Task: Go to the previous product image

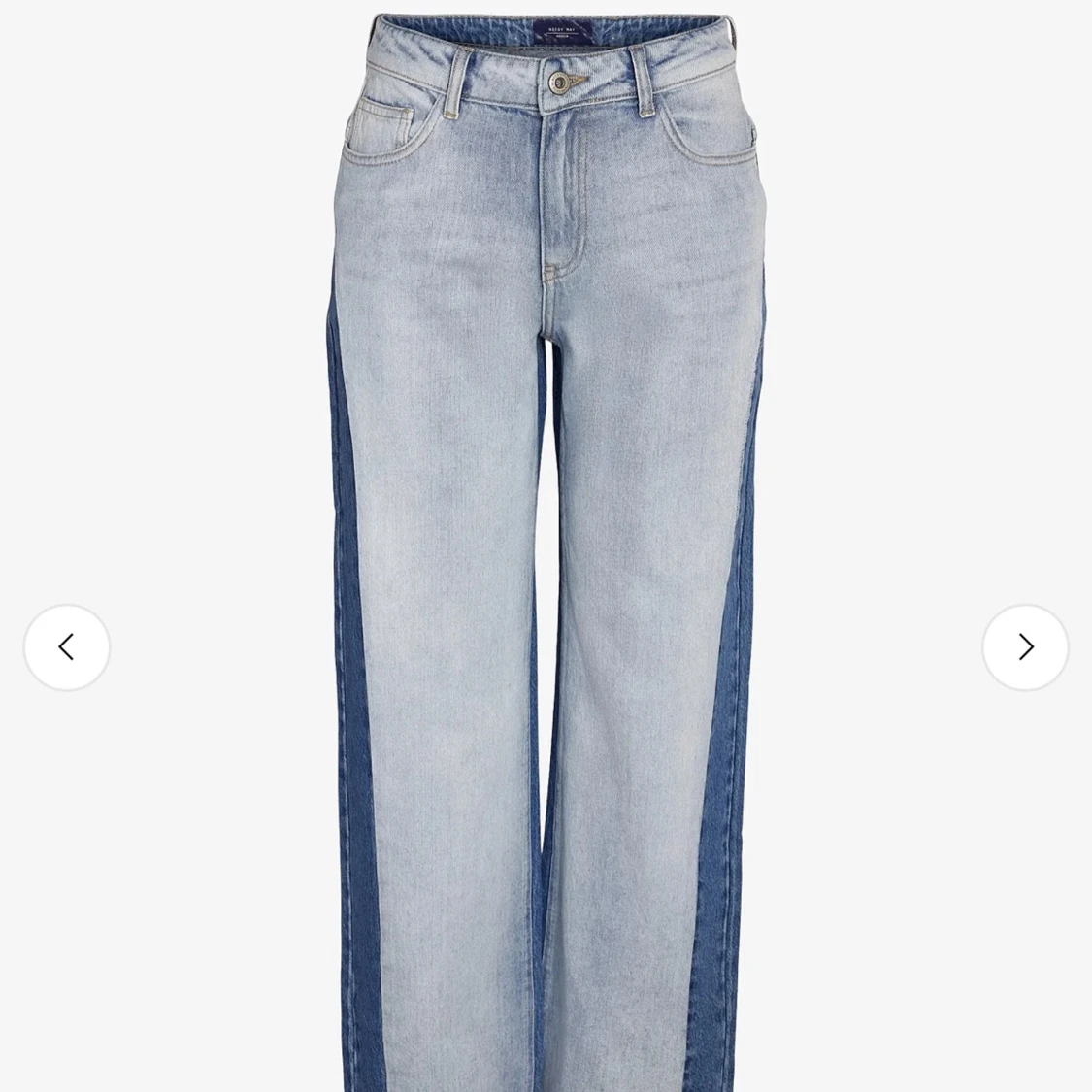Action: (66, 647)
